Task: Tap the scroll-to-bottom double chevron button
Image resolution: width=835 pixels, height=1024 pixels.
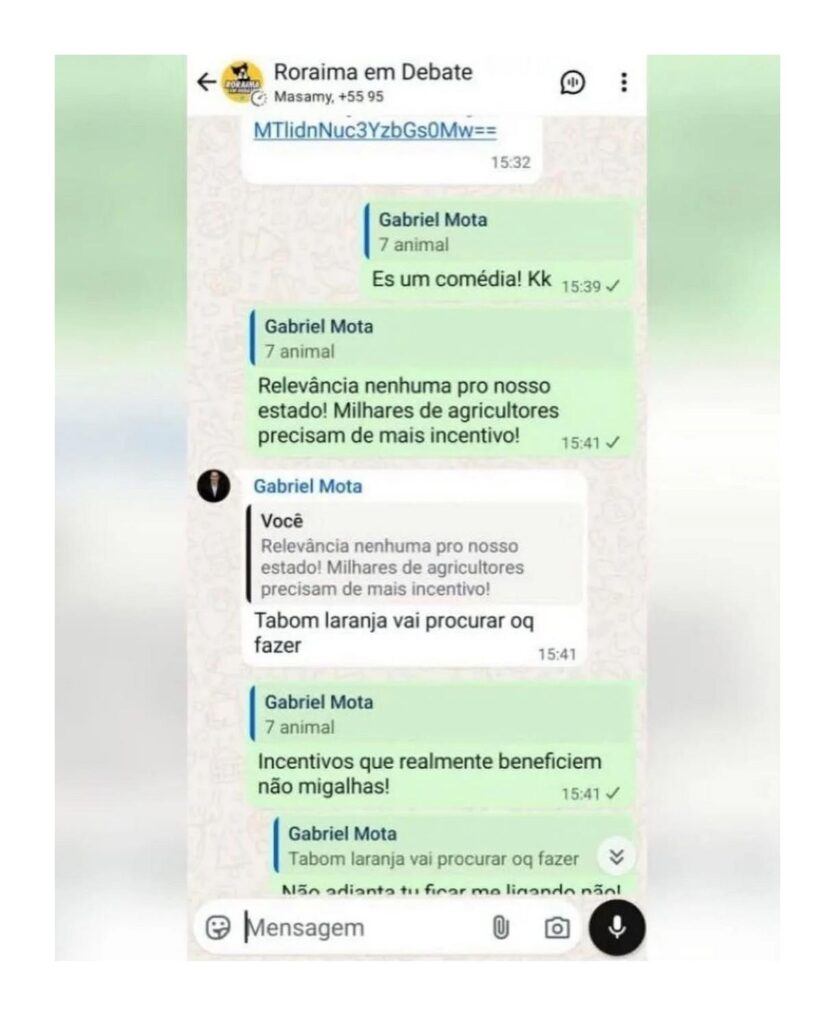Action: (616, 856)
